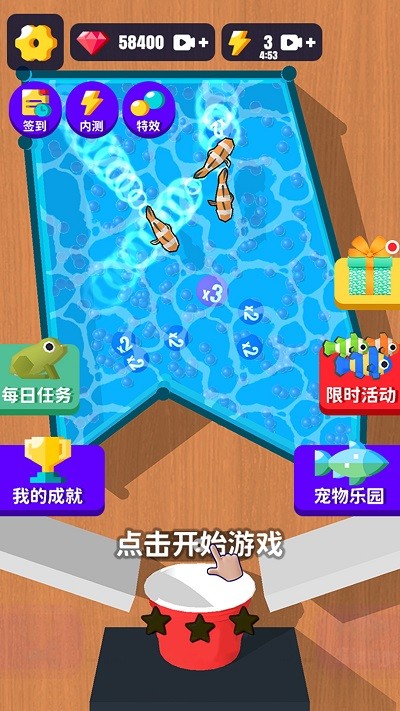Open the 特效 effects button
This screenshot has height=711, width=400.
(x=148, y=109)
